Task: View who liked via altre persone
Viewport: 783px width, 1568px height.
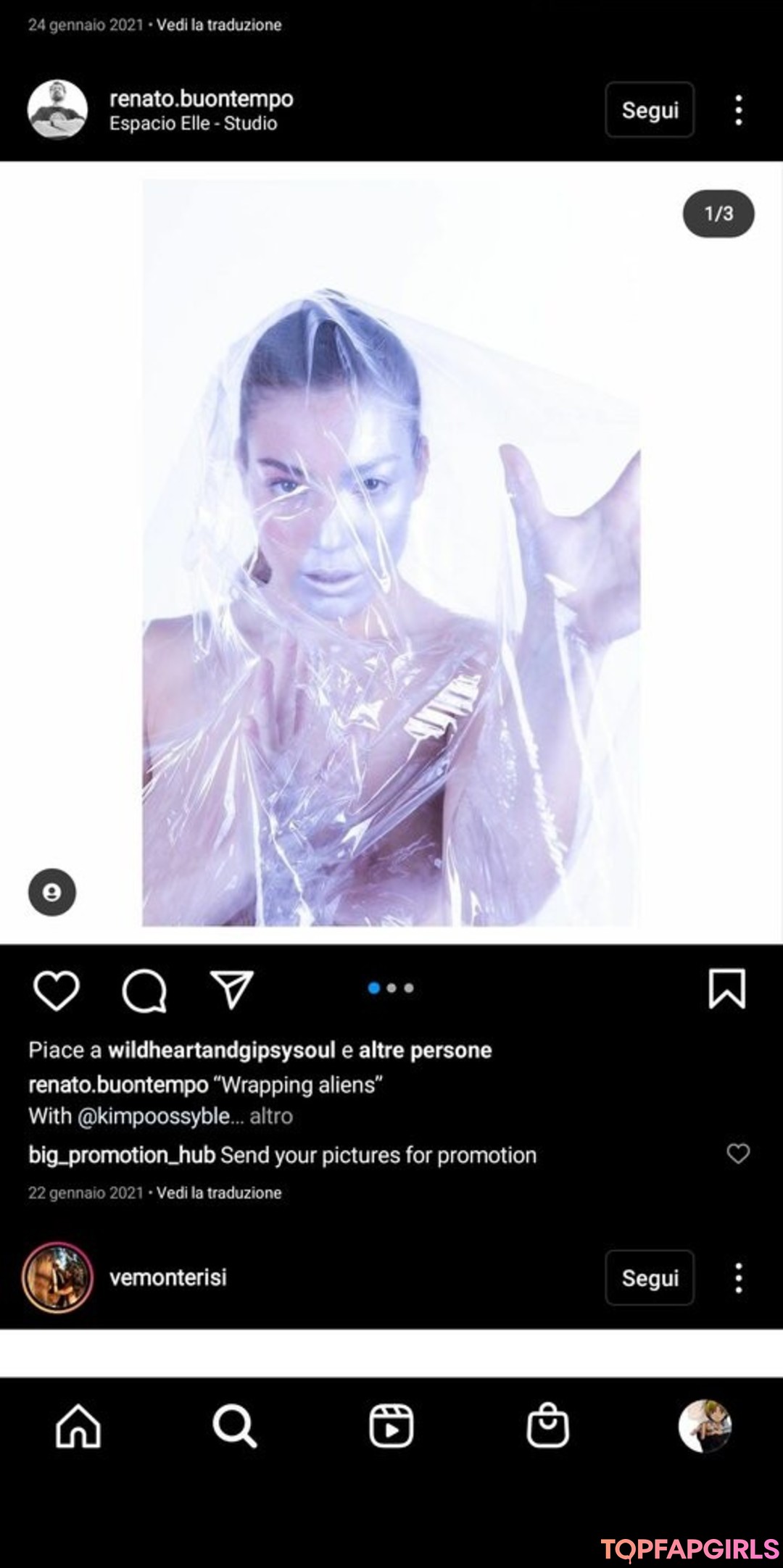Action: pos(425,1050)
